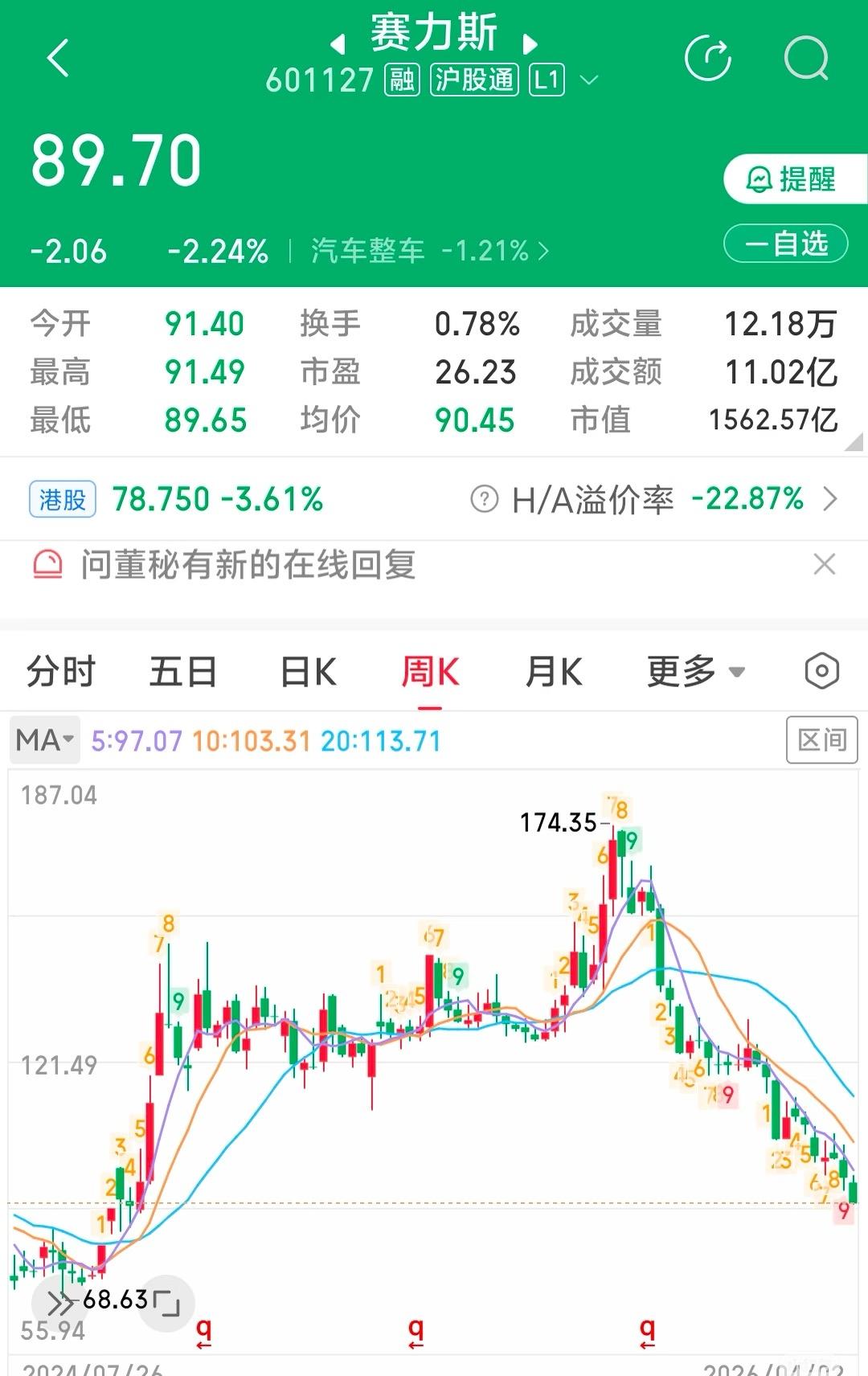Open chart settings via the target icon

(821, 671)
